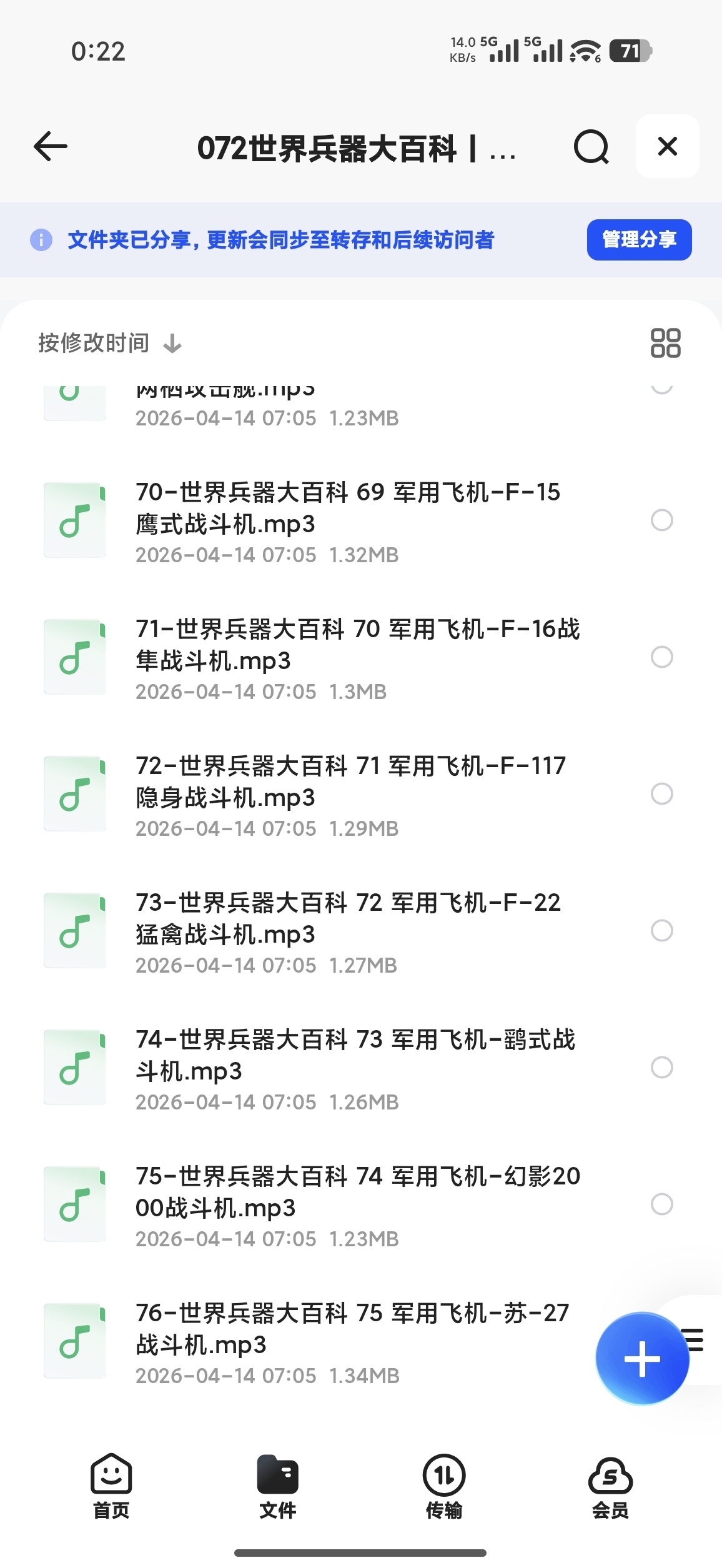Switch to the 文件 tab
The width and height of the screenshot is (722, 1568).
(x=277, y=1486)
